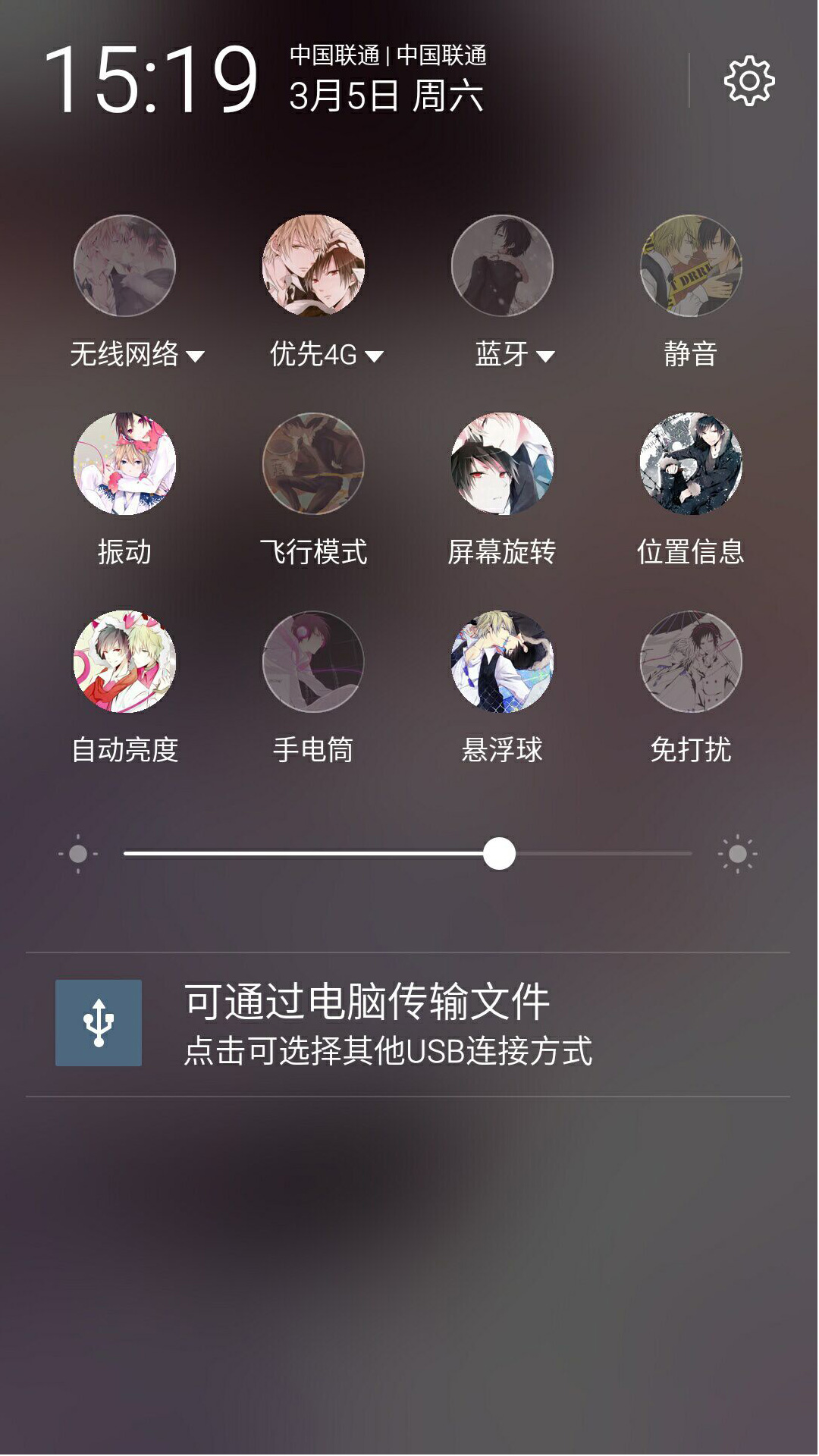Toggle 自动亮度 auto brightness

click(x=124, y=661)
